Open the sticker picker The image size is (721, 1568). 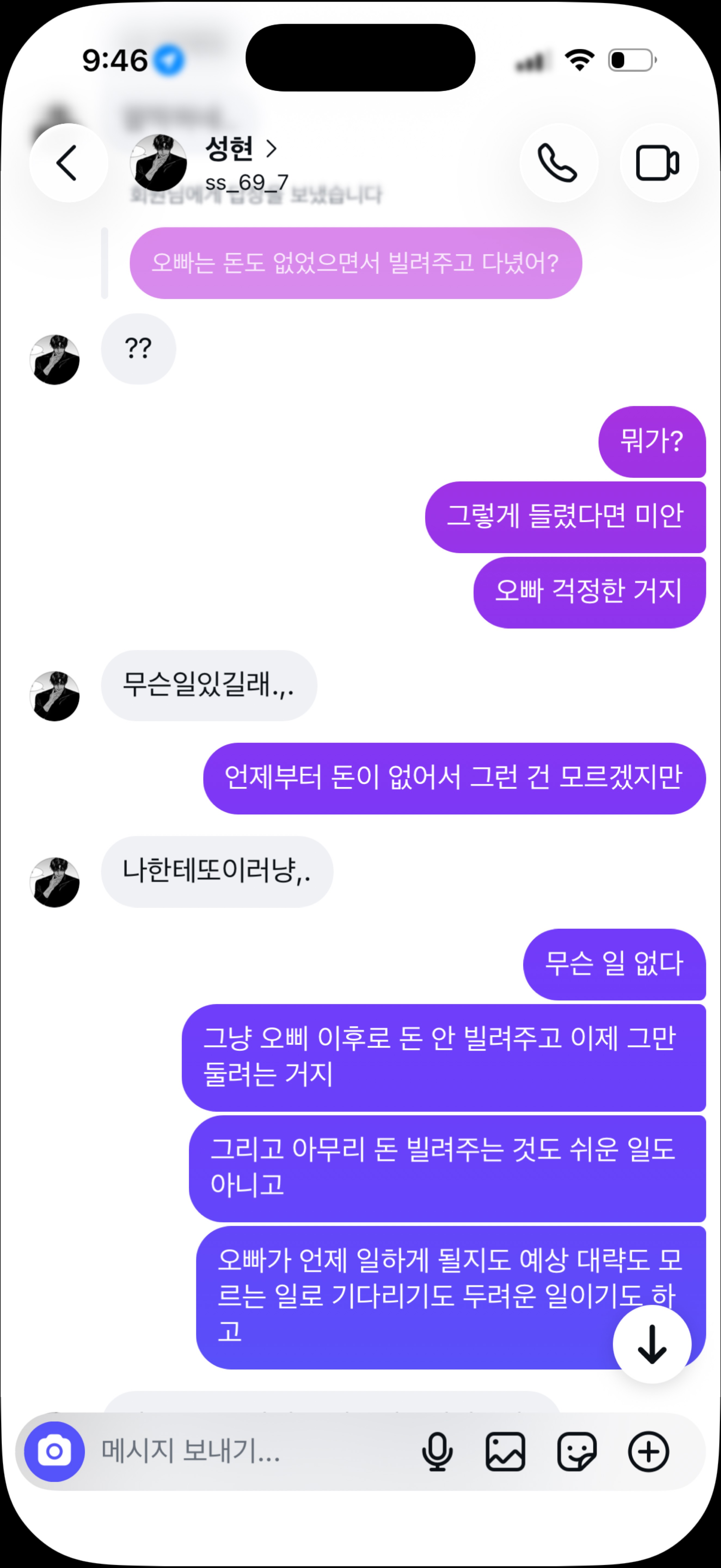576,1452
